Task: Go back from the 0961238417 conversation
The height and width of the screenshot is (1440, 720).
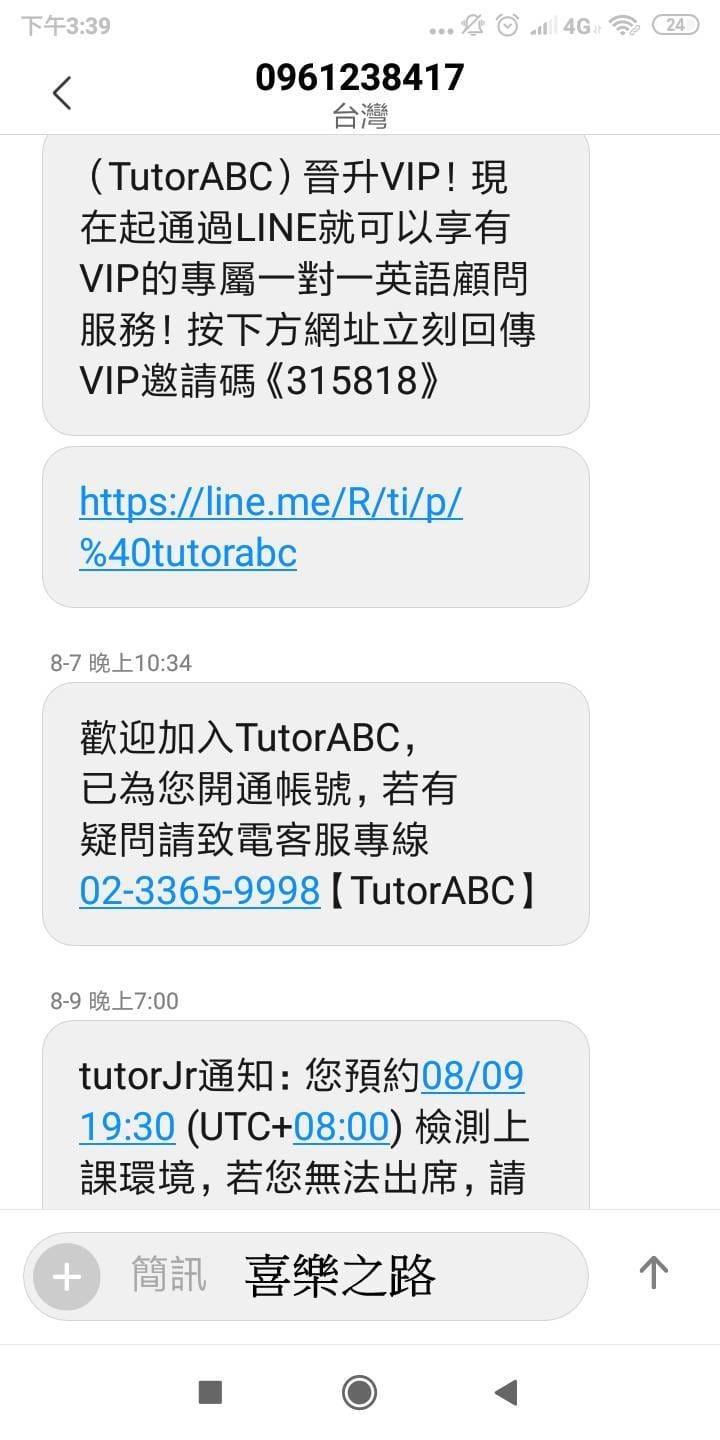Action: click(x=62, y=94)
